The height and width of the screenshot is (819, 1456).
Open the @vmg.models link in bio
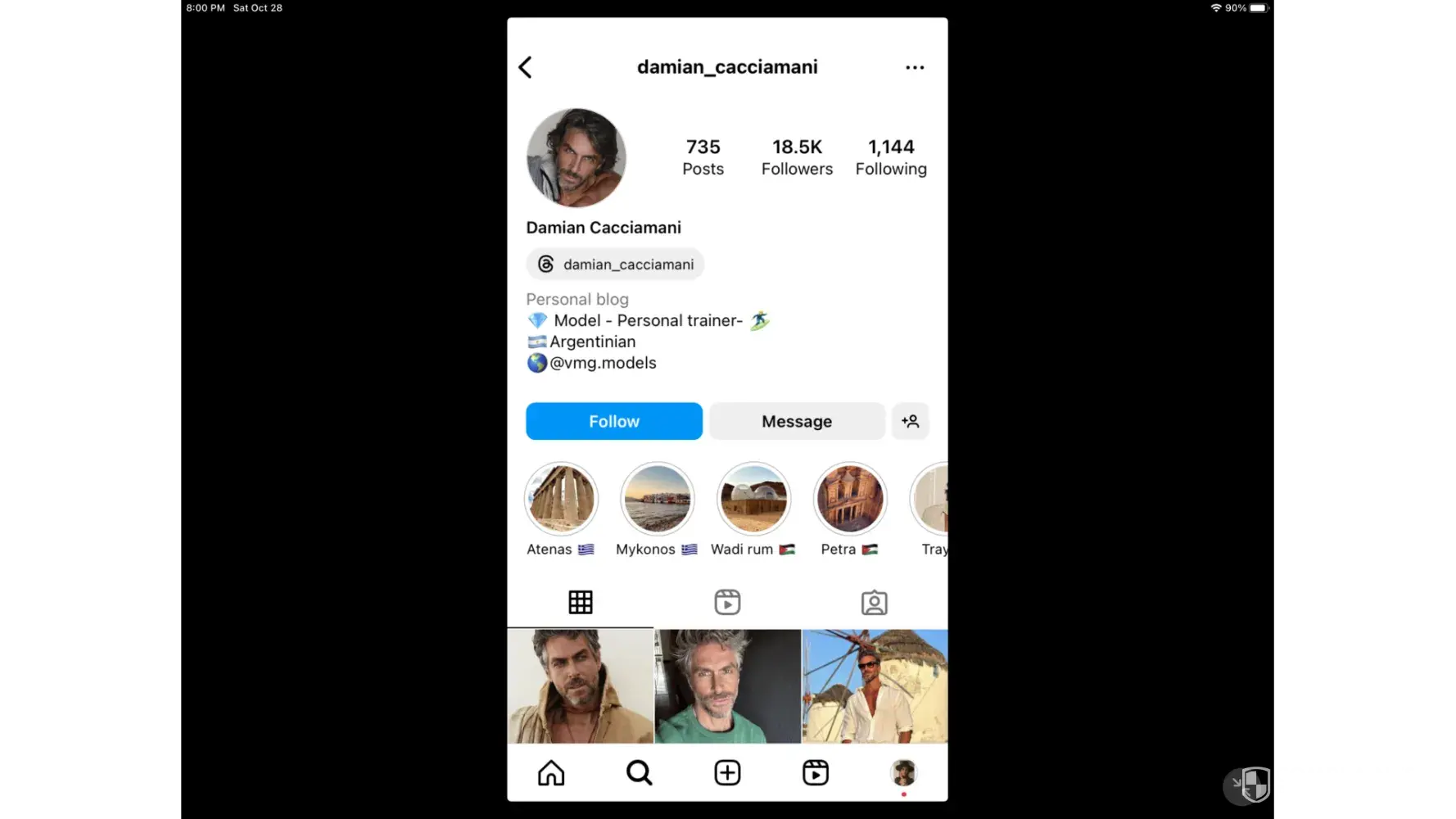603,363
